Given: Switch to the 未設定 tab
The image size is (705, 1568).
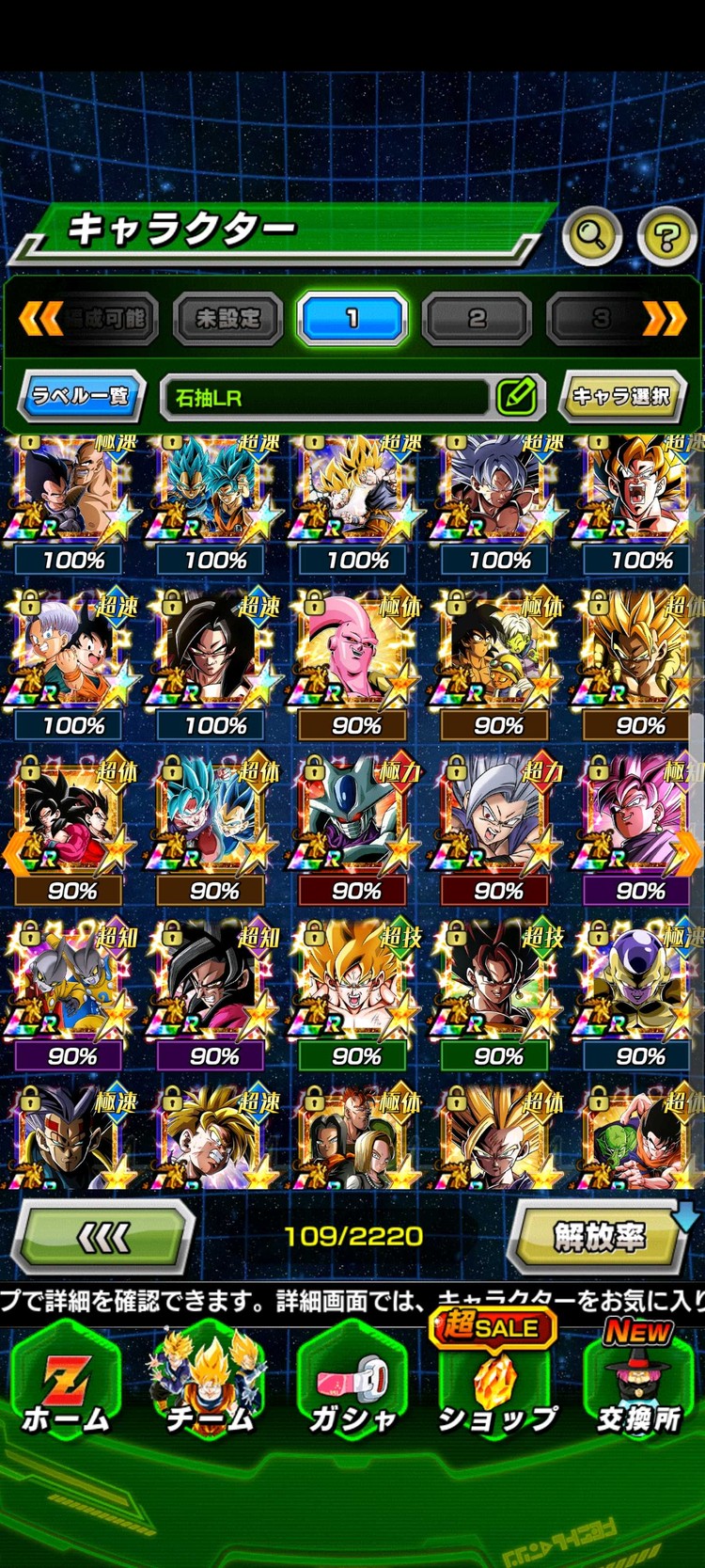Looking at the screenshot, I should click(228, 319).
